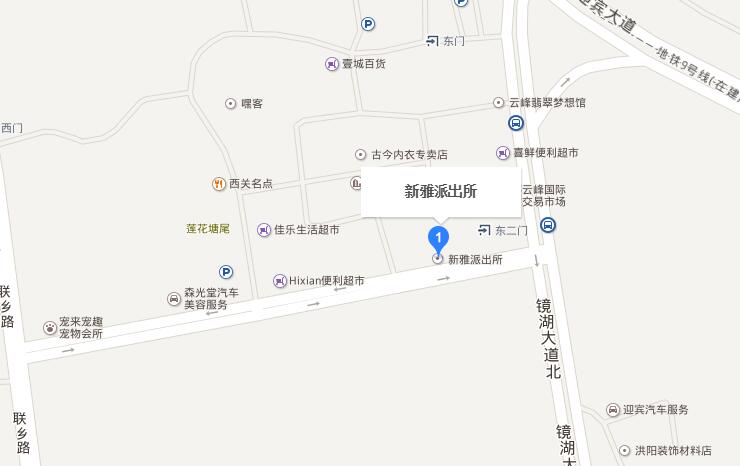Select the 佳乐生活超市 supermarket marker

[264, 230]
